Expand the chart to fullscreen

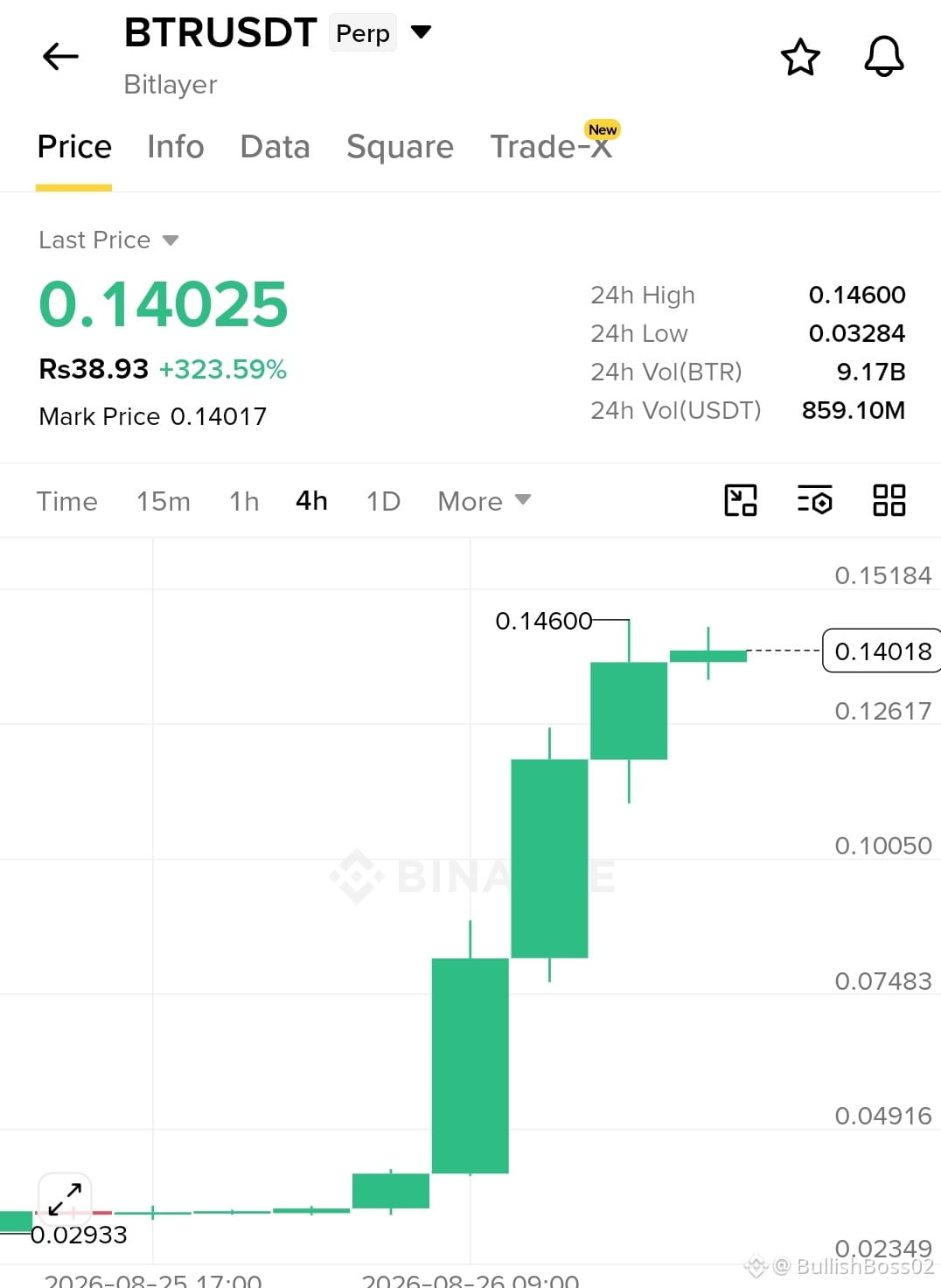tap(65, 1199)
